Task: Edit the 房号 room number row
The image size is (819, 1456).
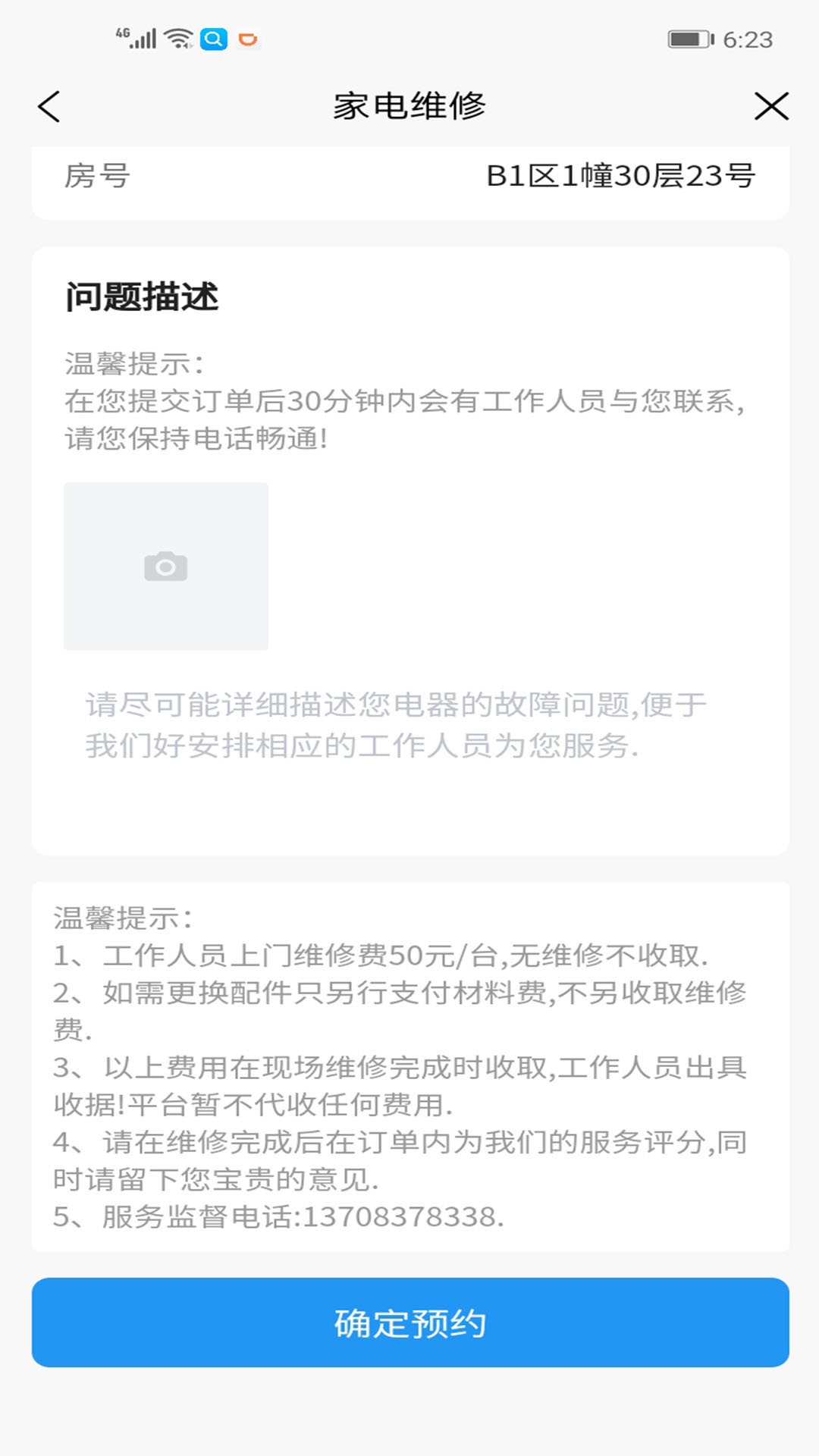Action: click(409, 176)
